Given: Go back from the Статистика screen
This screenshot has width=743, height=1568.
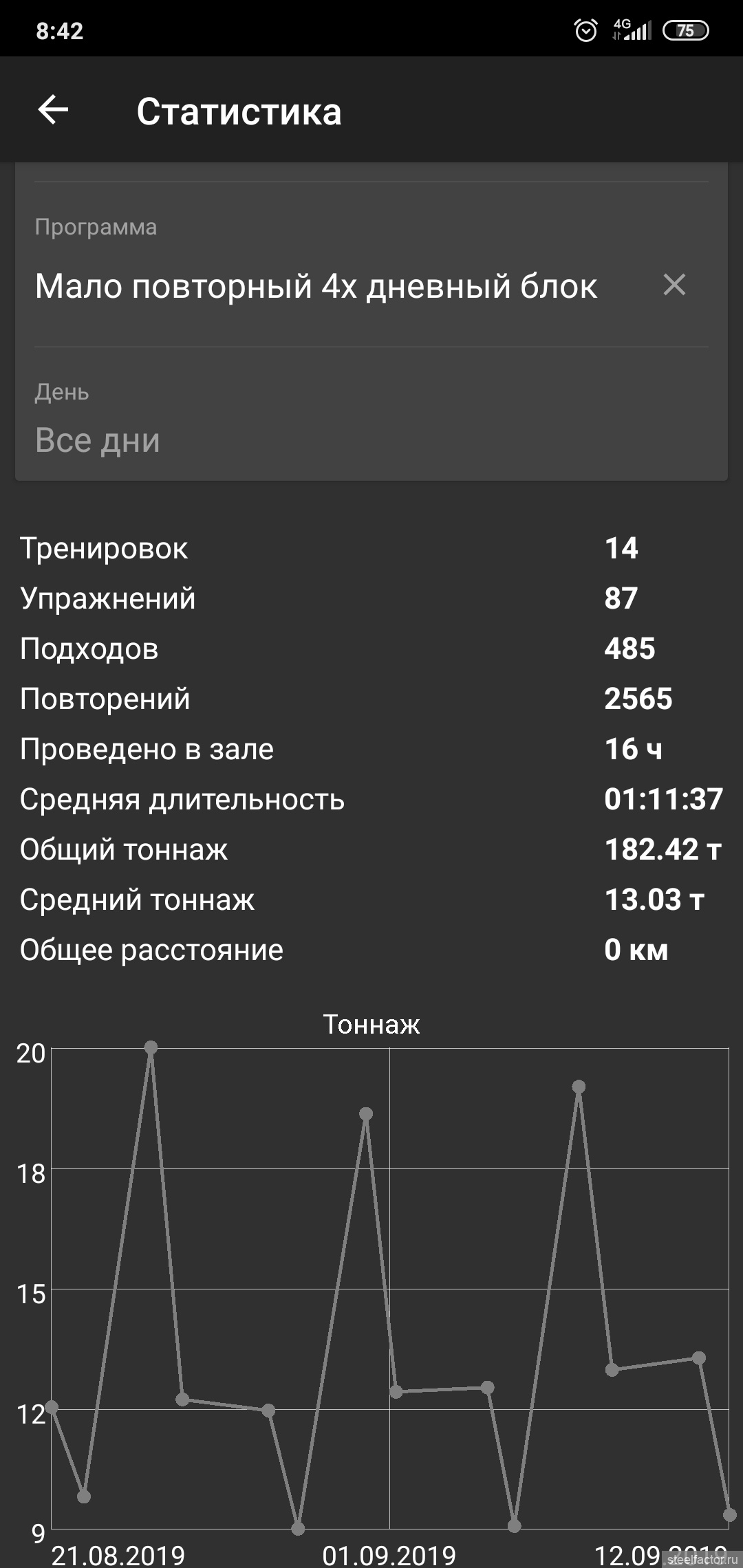Looking at the screenshot, I should (53, 110).
